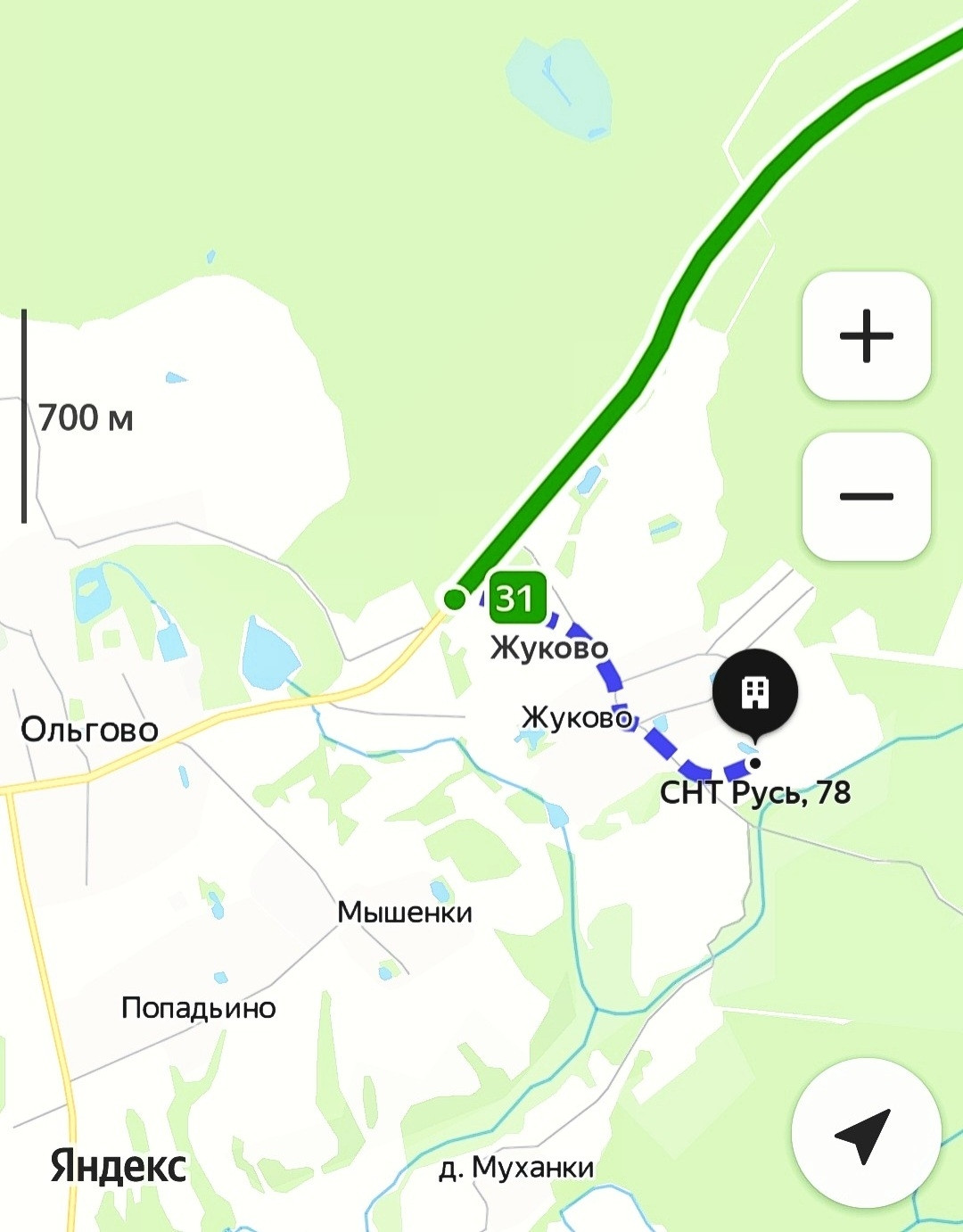This screenshot has height=1232, width=963.
Task: Center map on my location
Action: 866,1133
